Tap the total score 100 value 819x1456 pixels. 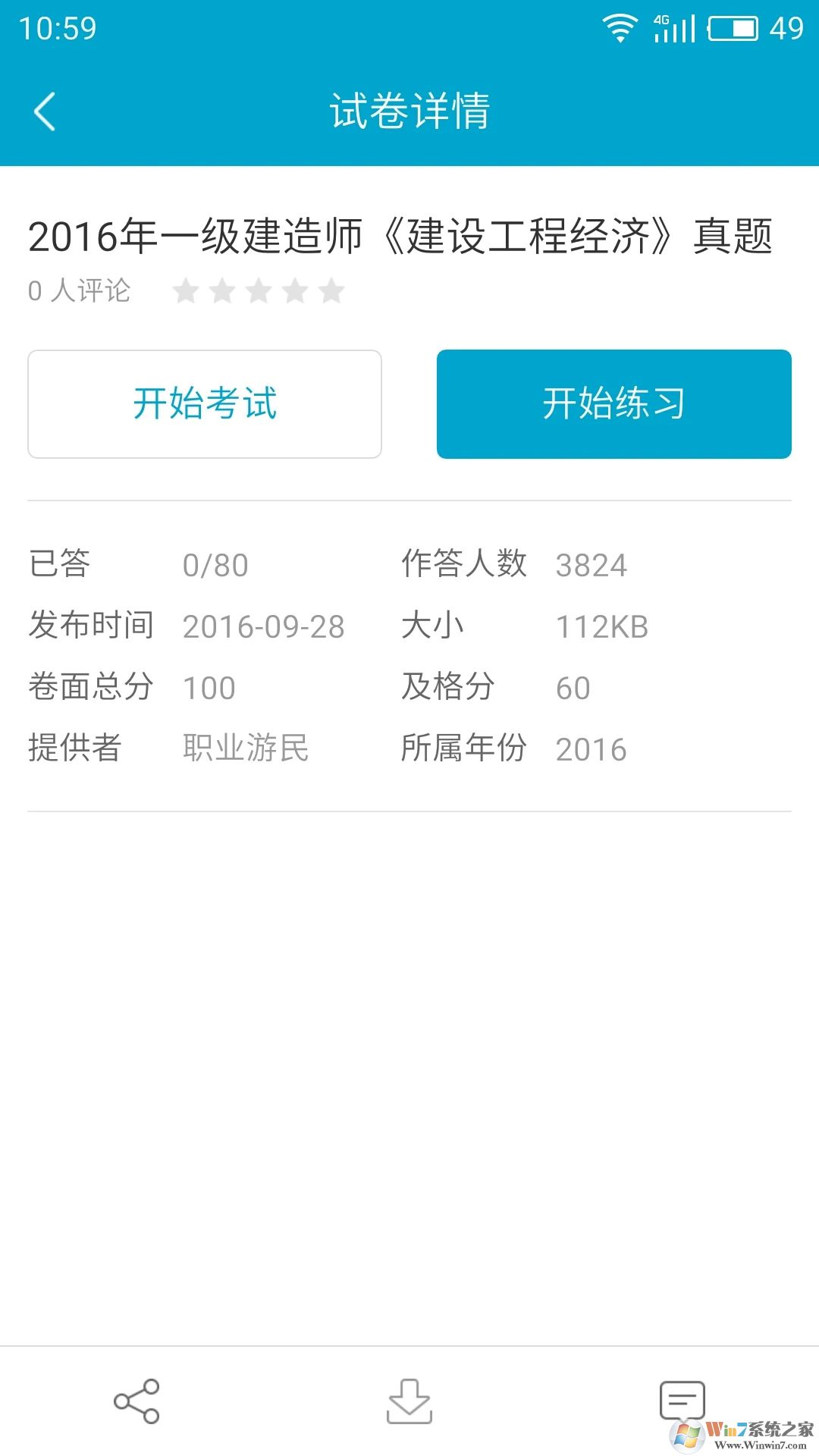[x=209, y=687]
